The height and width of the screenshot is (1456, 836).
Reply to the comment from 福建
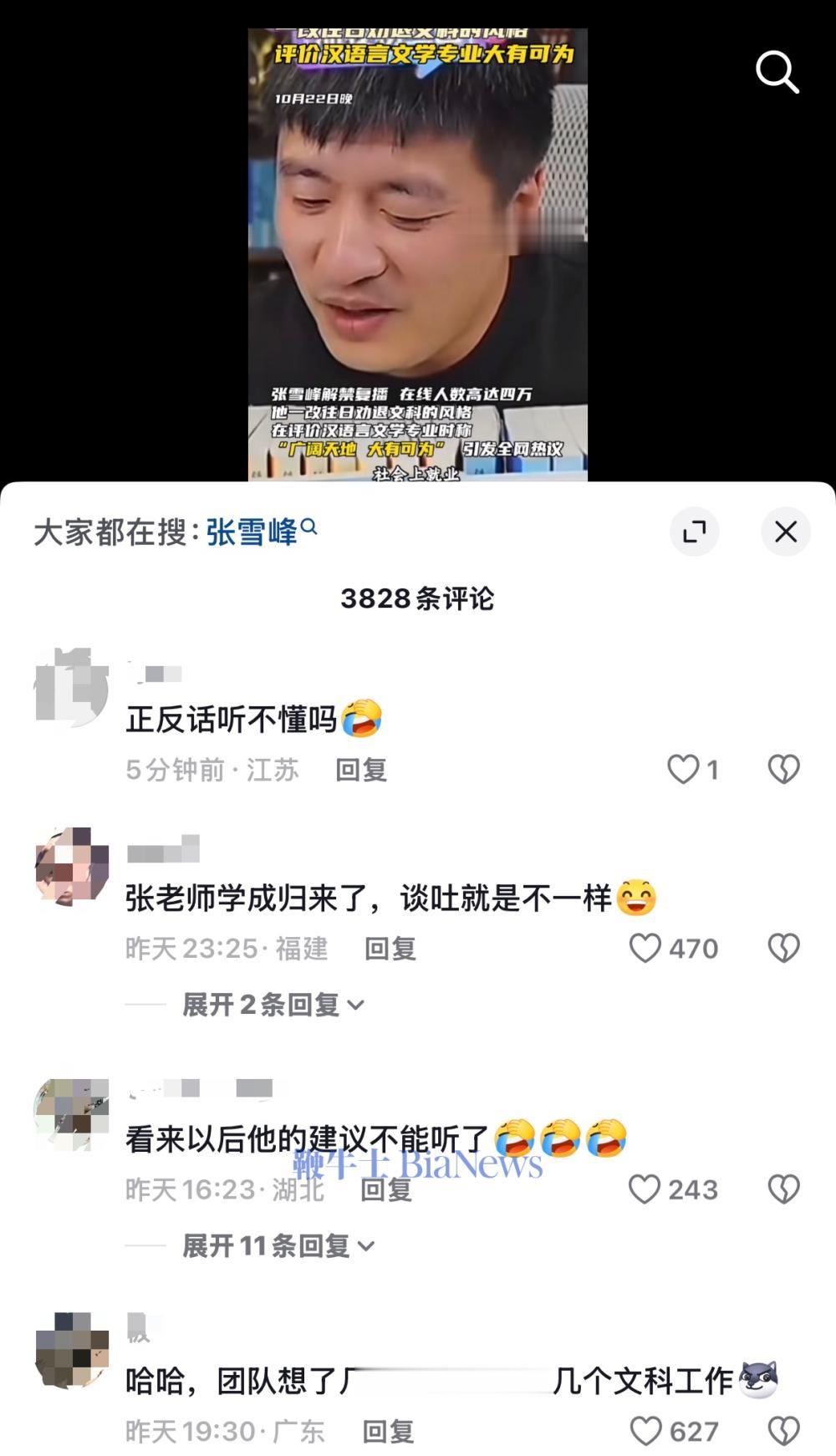click(390, 949)
